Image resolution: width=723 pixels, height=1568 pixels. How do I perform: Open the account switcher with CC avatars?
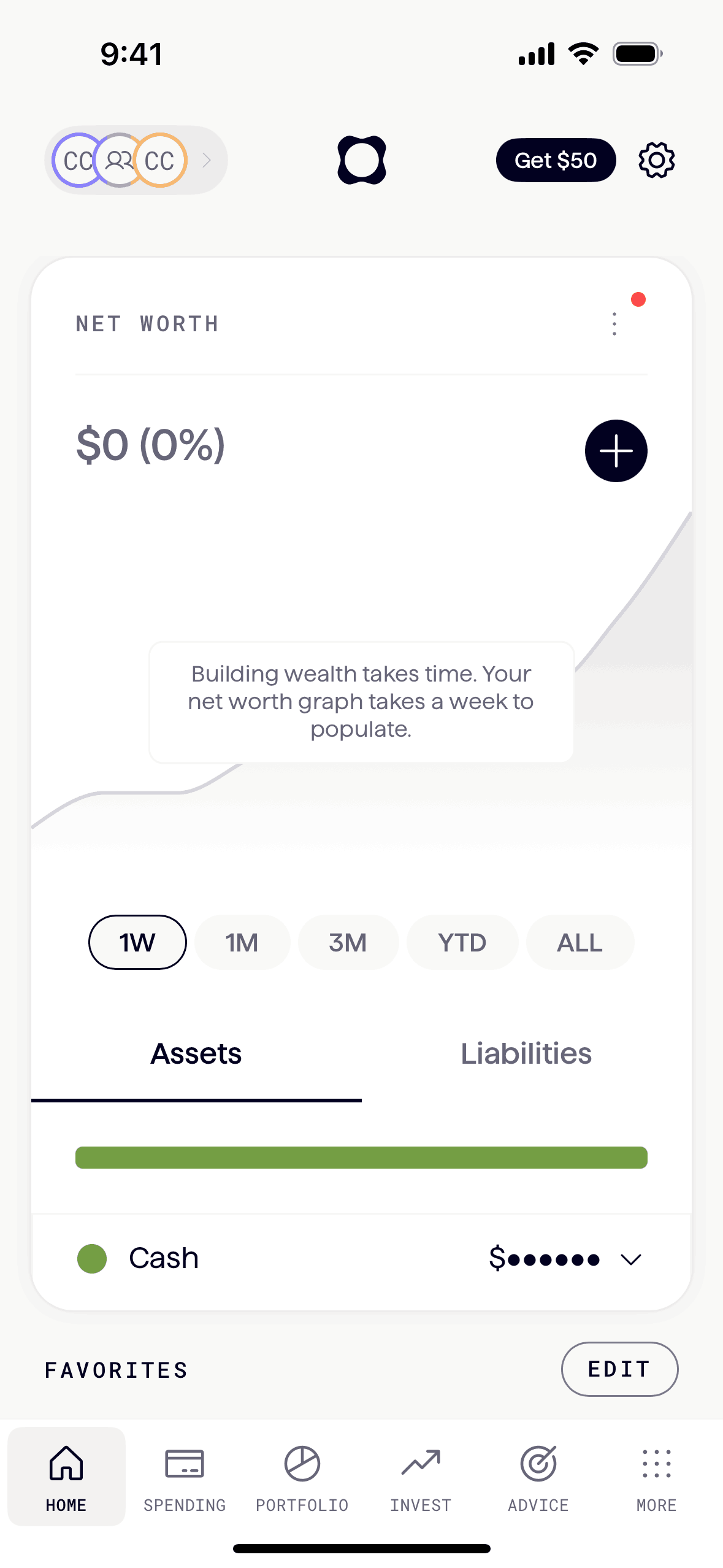[136, 160]
